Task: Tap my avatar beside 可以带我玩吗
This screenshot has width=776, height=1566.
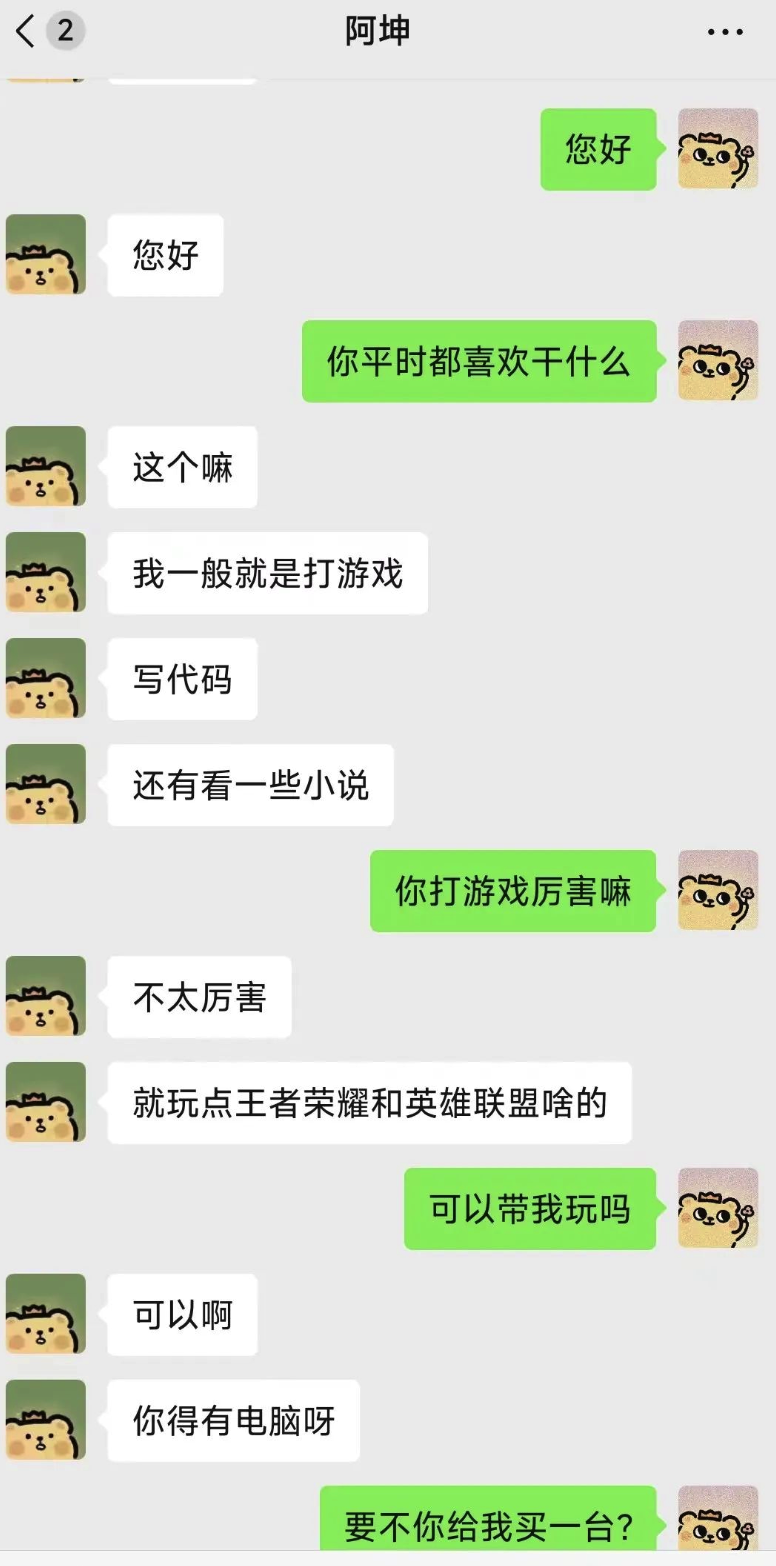Action: coord(717,1208)
